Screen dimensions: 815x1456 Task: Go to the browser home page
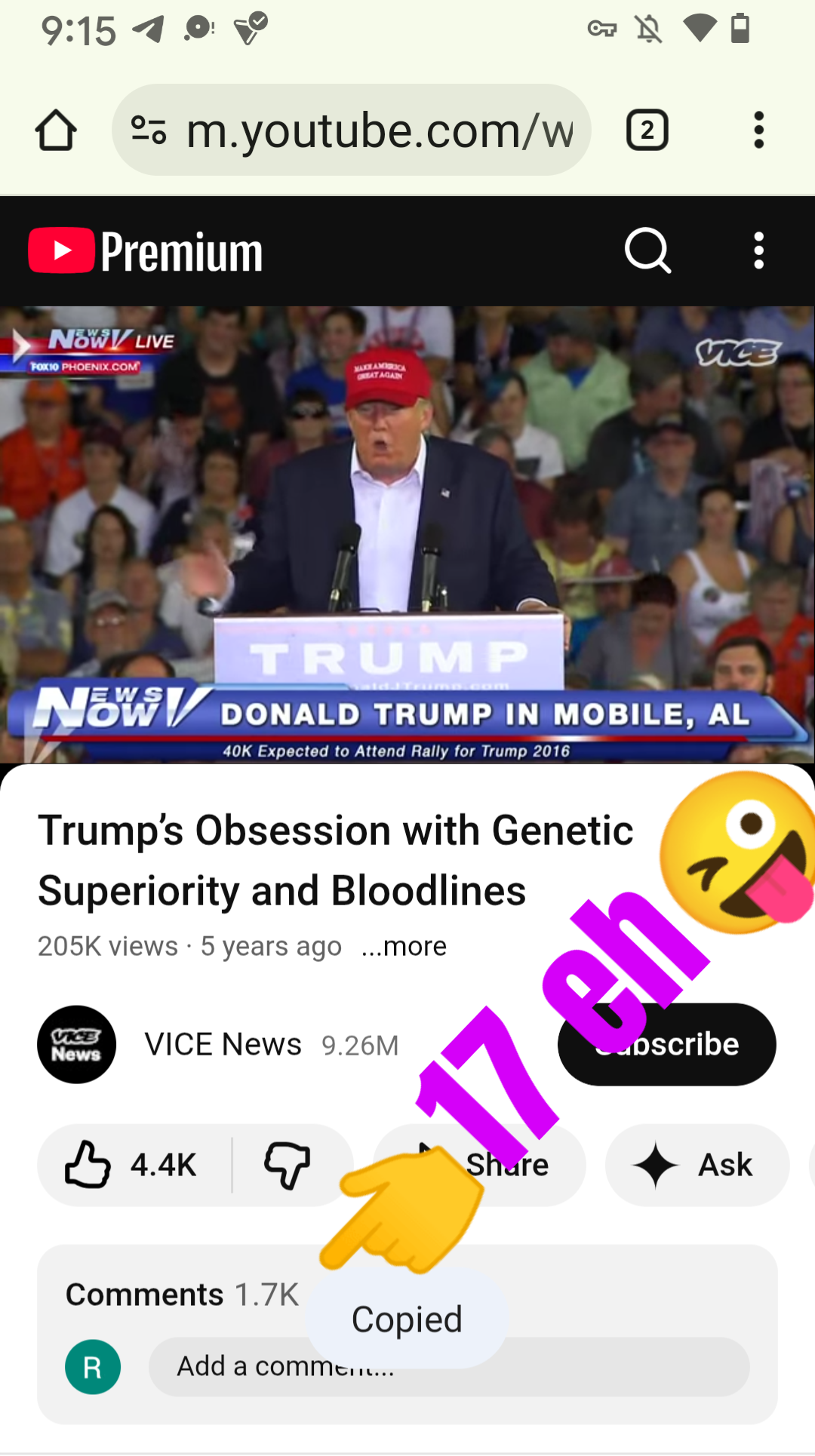coord(56,131)
